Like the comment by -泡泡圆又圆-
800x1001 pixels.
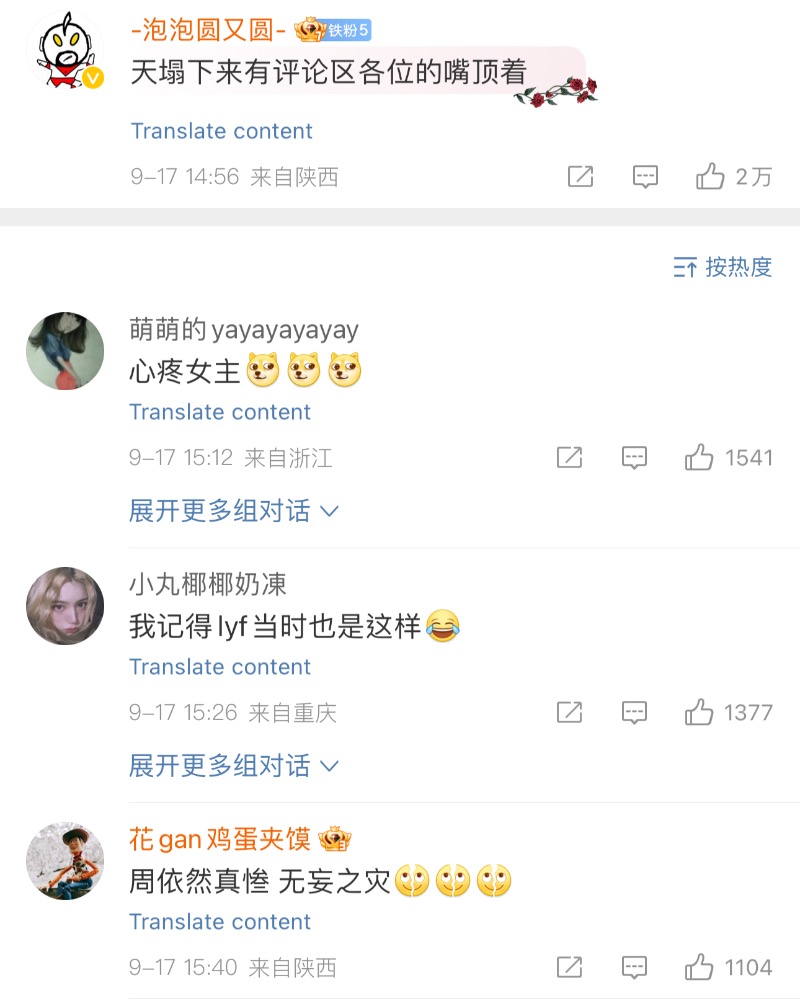pos(711,177)
